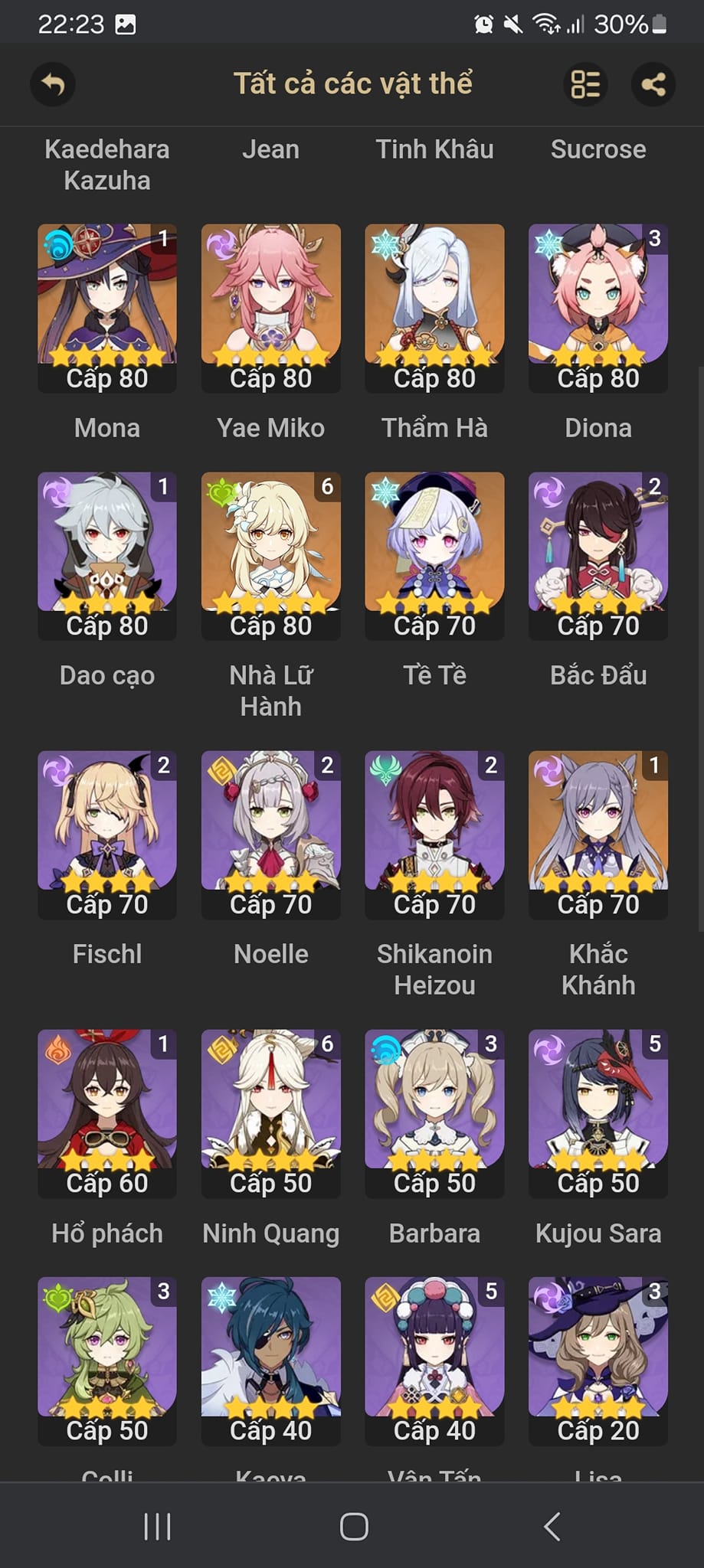Select the Thẩm Hà character tile
Viewport: 704px width, 1568px height.
pos(434,308)
